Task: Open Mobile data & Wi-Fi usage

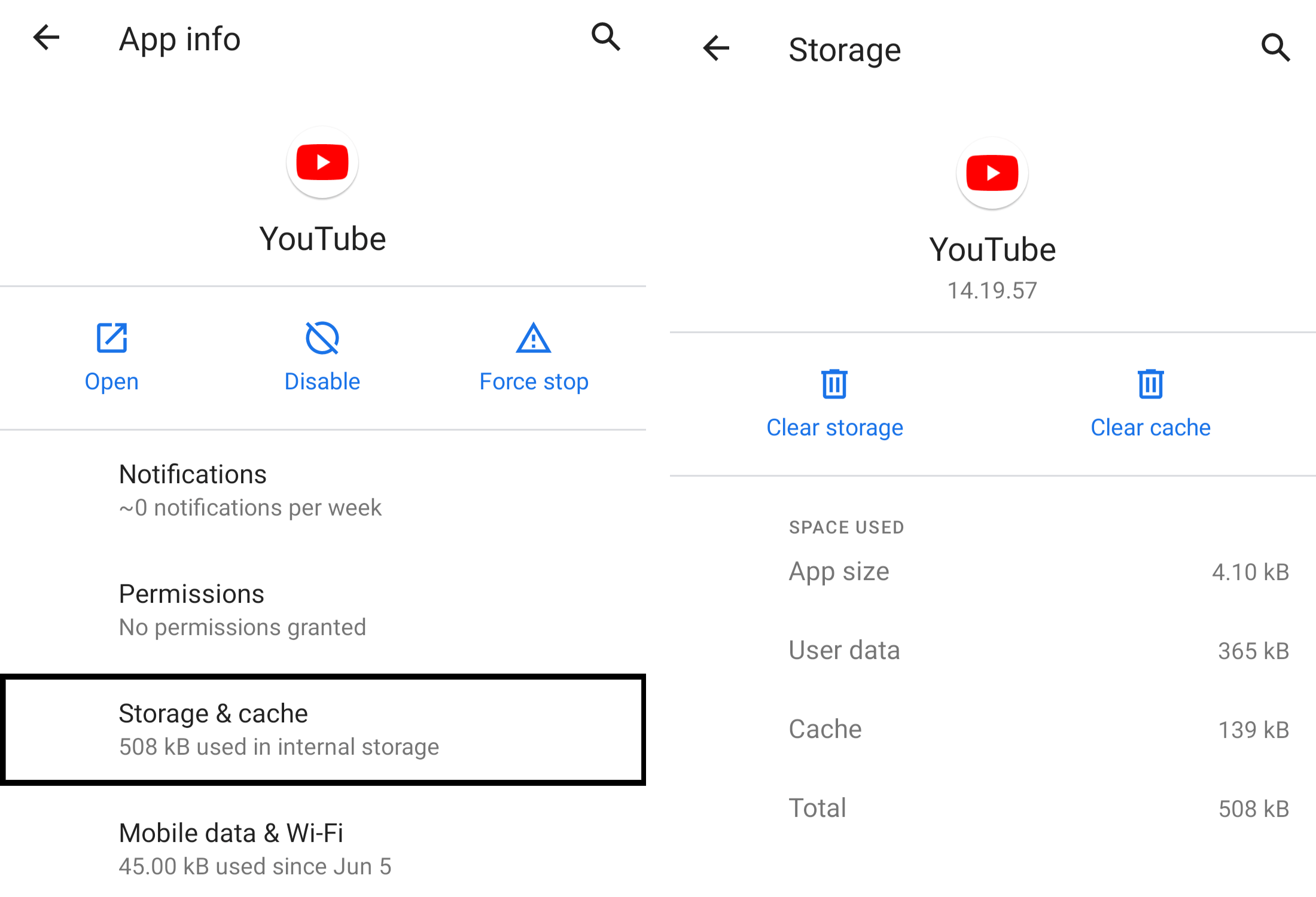Action: pos(323,849)
